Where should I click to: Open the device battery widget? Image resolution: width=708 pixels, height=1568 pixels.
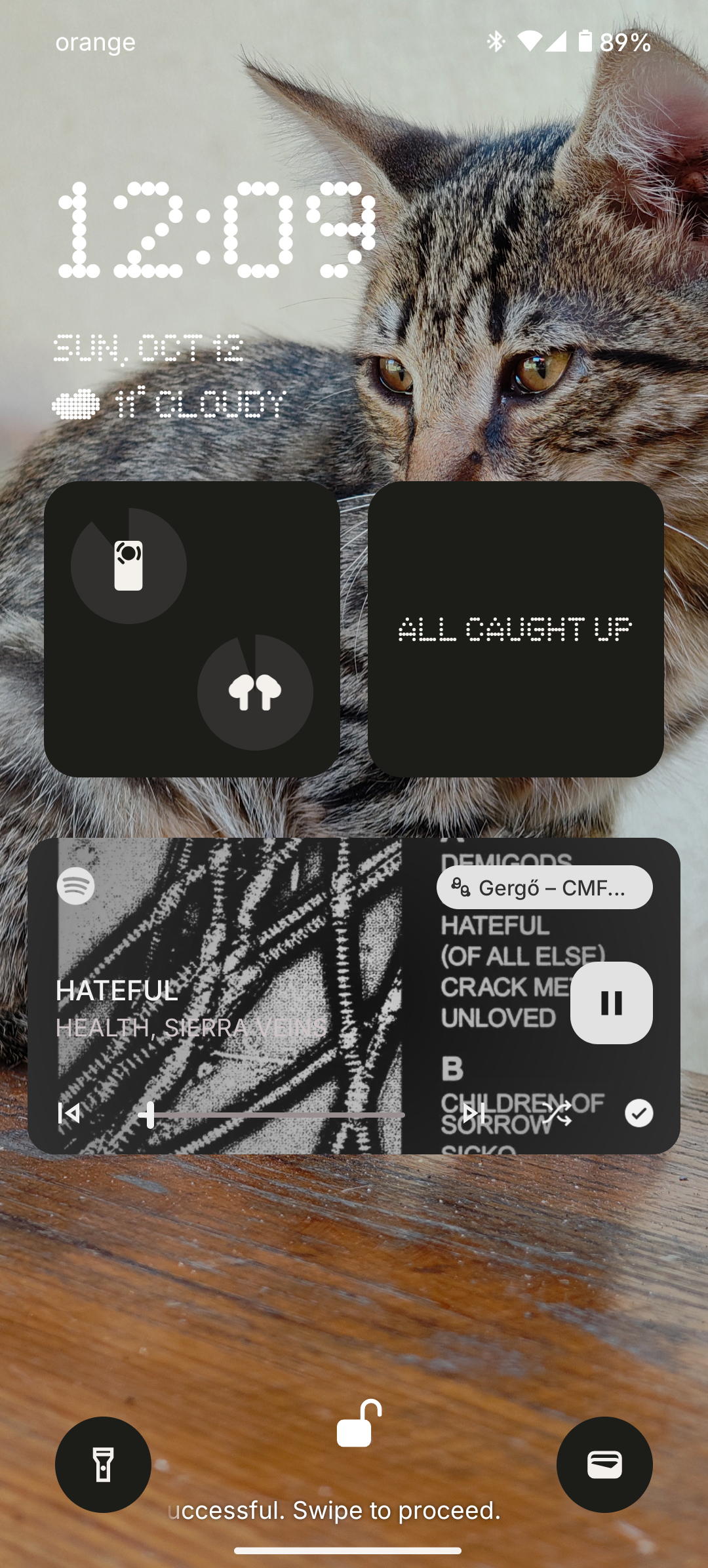[x=191, y=629]
